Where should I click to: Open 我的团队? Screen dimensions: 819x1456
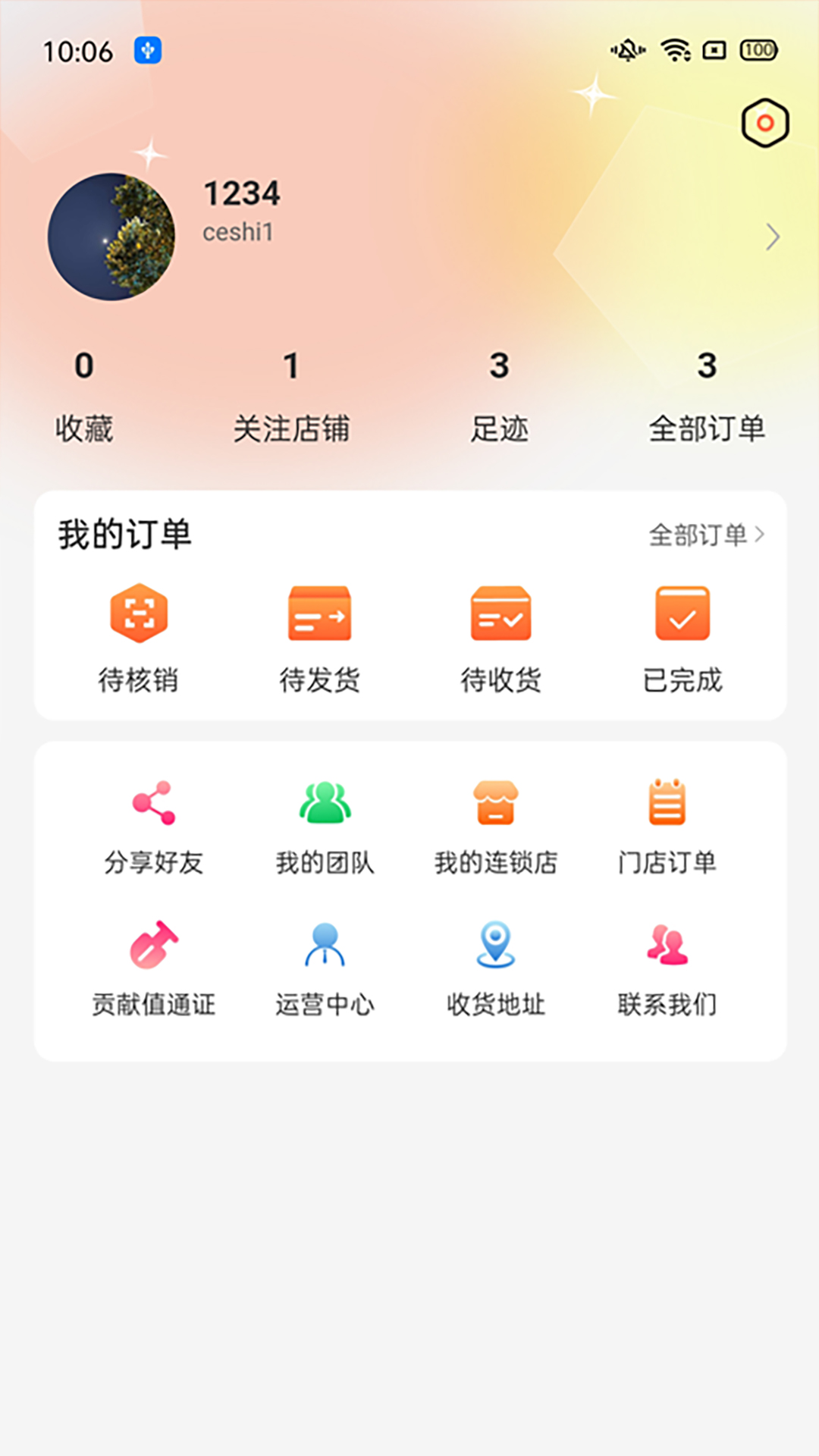coord(325,827)
